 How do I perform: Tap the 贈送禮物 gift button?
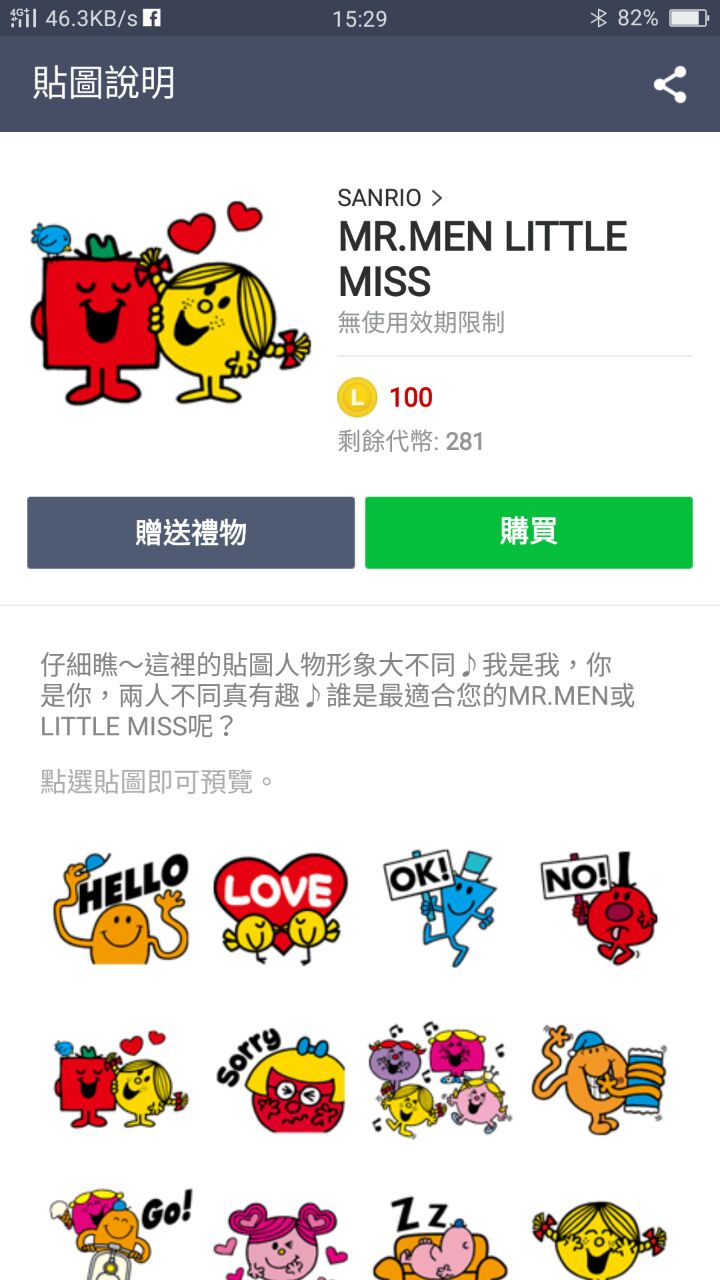pyautogui.click(x=191, y=533)
